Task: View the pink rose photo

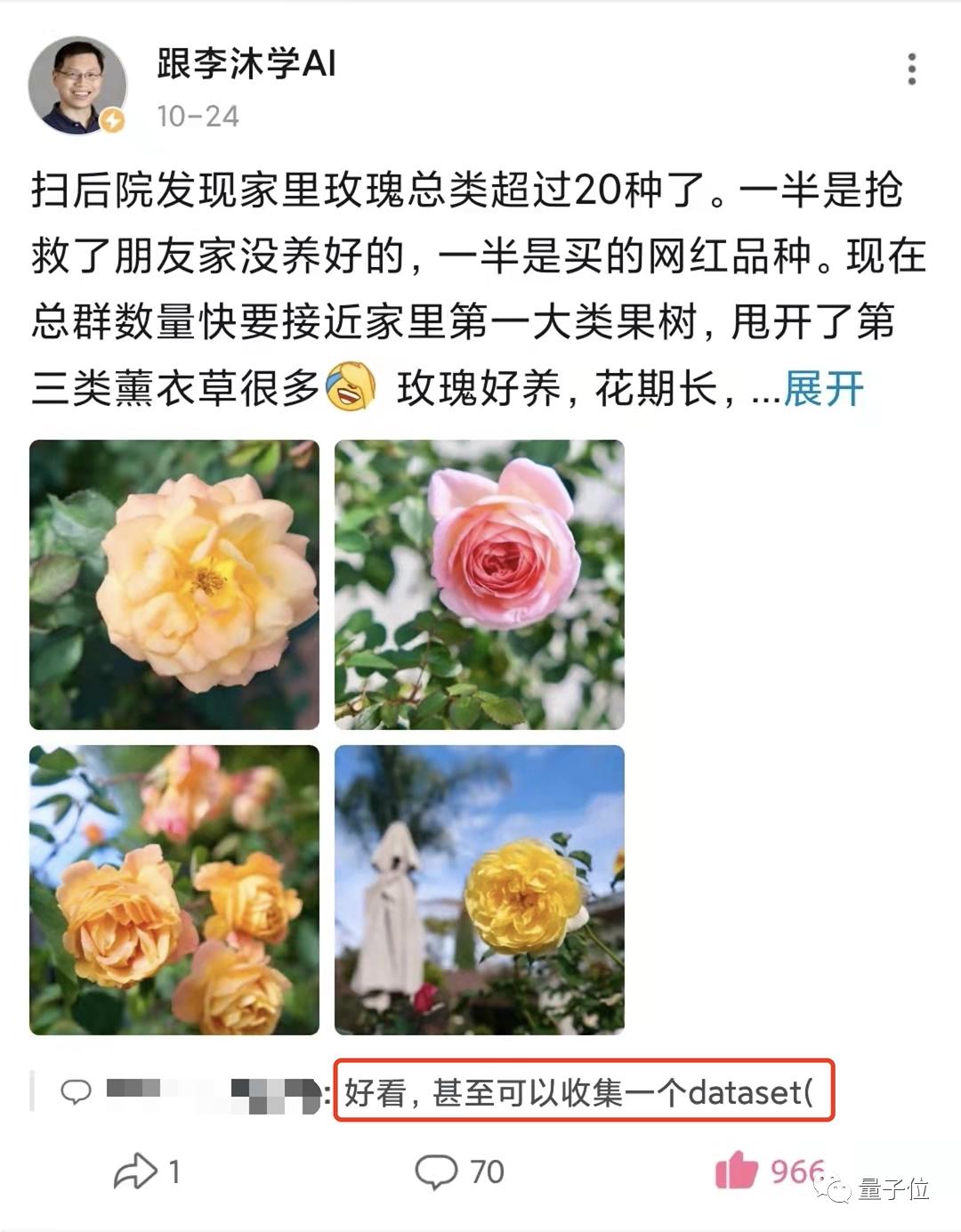Action: tap(479, 585)
